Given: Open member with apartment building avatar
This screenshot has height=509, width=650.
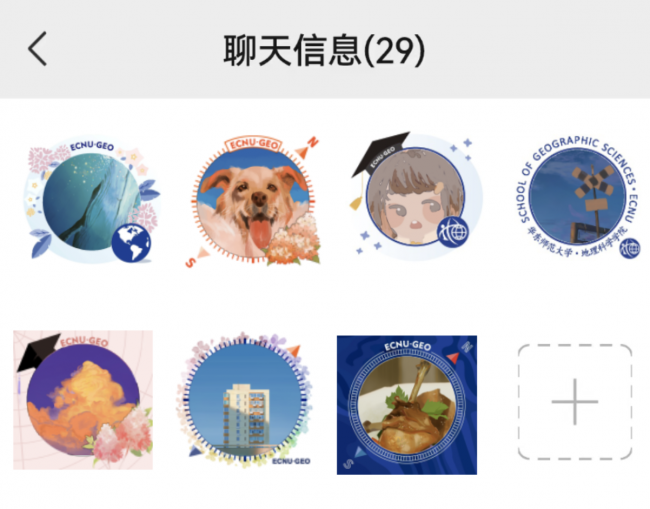Looking at the screenshot, I should point(246,402).
